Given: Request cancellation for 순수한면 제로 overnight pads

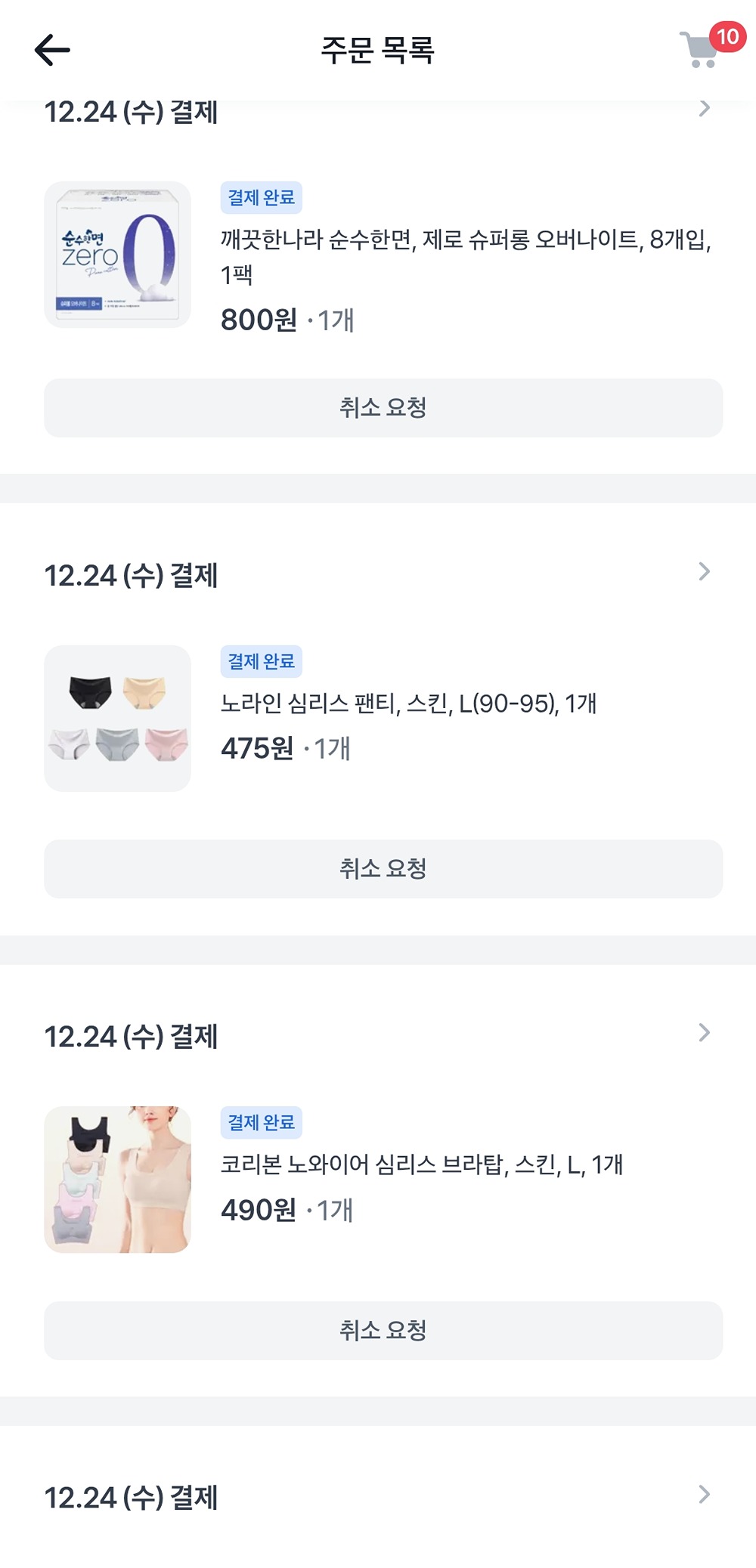Looking at the screenshot, I should 383,408.
